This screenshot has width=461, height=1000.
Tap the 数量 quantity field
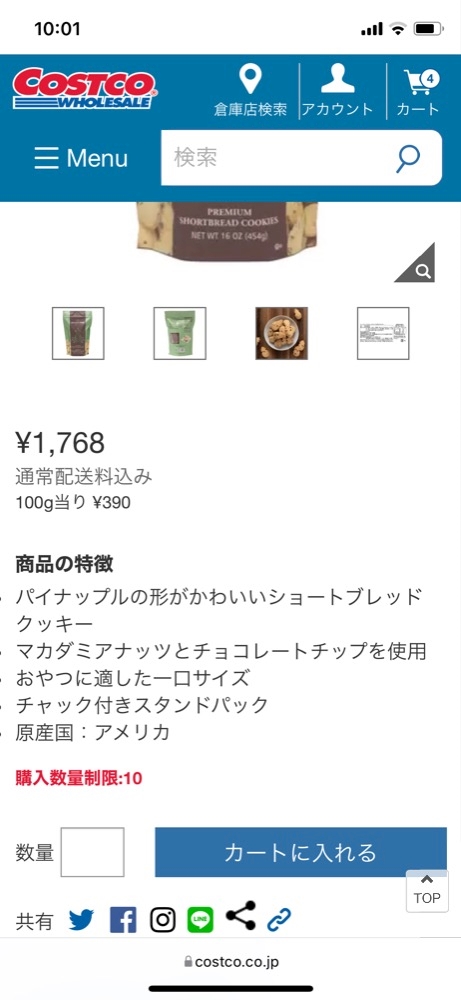coord(92,852)
